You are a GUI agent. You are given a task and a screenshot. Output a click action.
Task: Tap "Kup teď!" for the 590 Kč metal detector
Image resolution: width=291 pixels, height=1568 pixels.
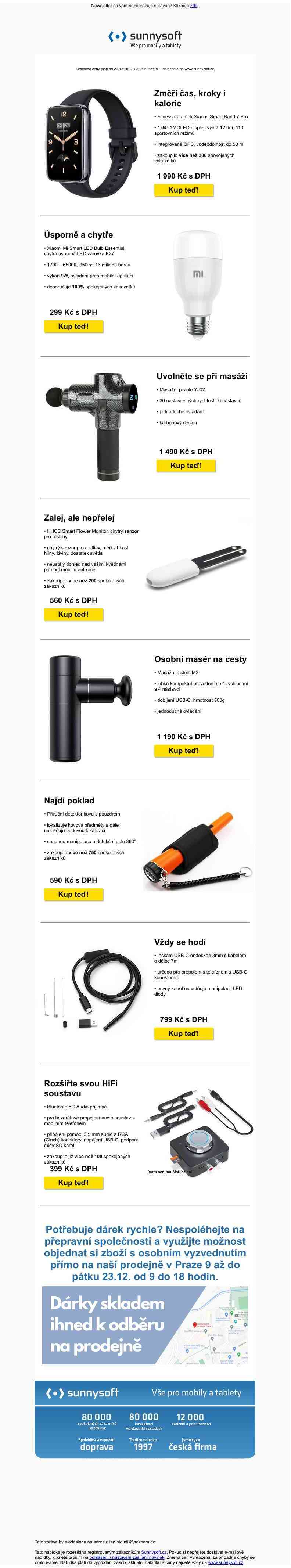(73, 895)
